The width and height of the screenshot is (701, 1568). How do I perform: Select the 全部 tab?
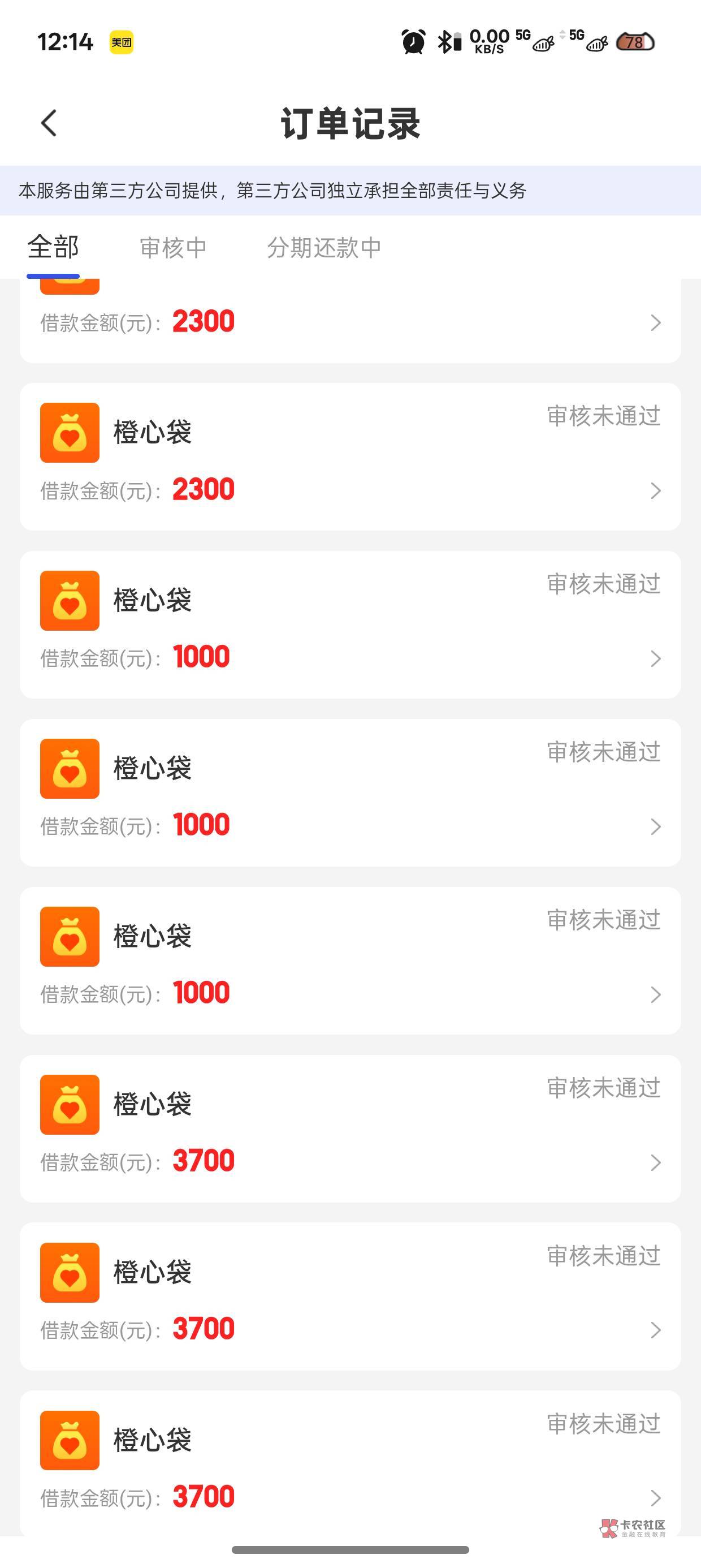tap(53, 247)
